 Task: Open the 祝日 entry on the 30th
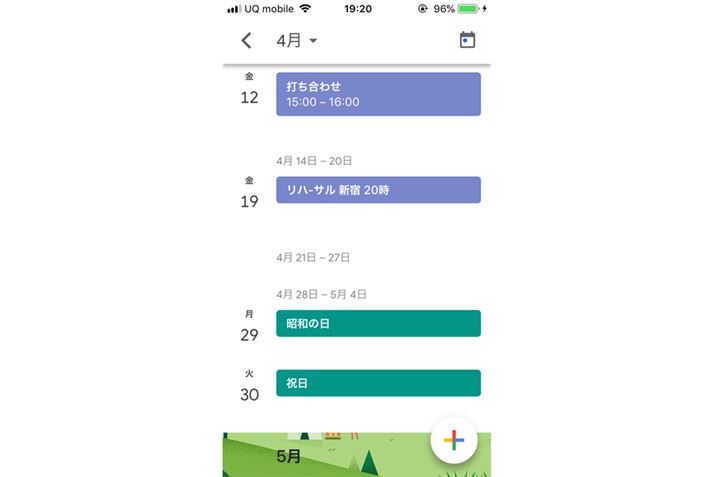tap(378, 383)
